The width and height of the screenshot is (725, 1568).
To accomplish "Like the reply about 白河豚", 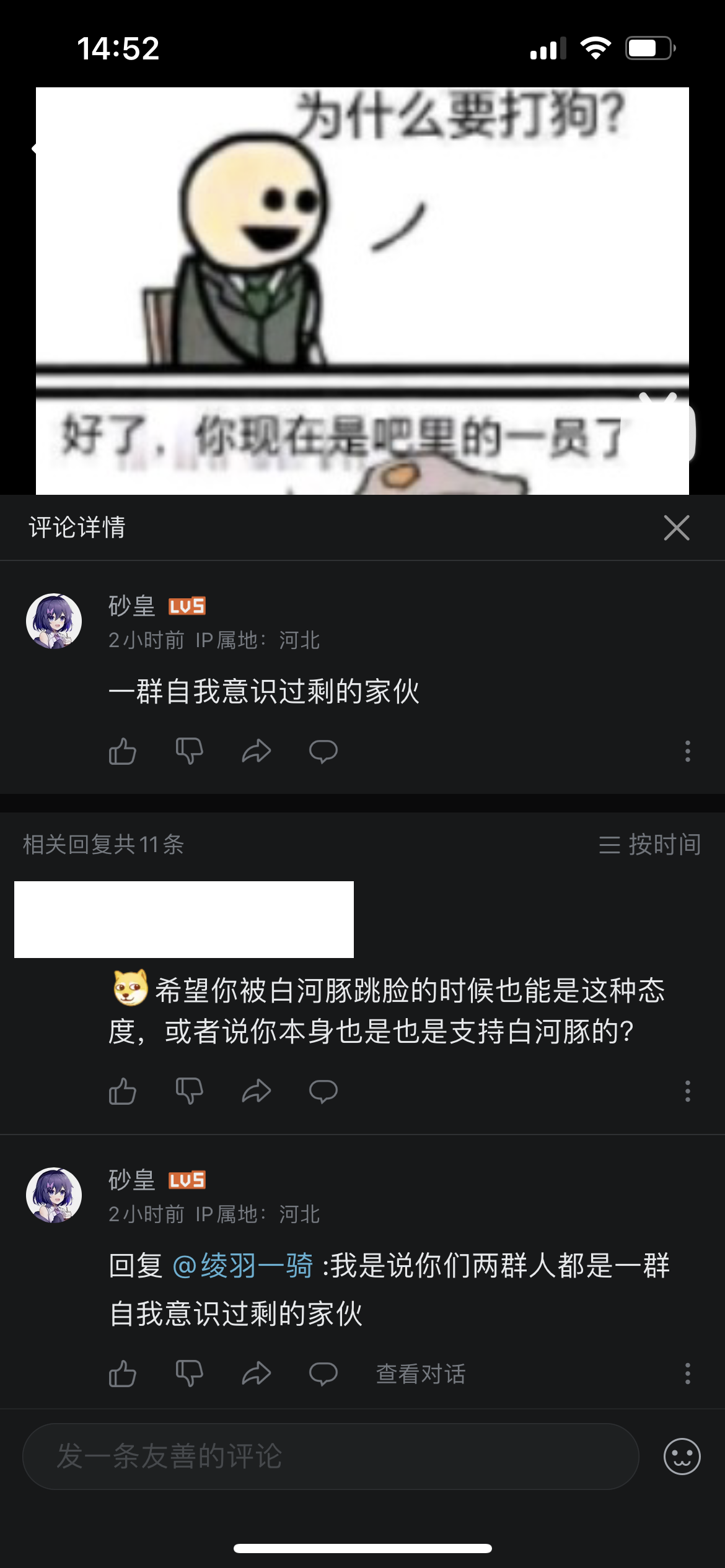I will pos(123,1091).
